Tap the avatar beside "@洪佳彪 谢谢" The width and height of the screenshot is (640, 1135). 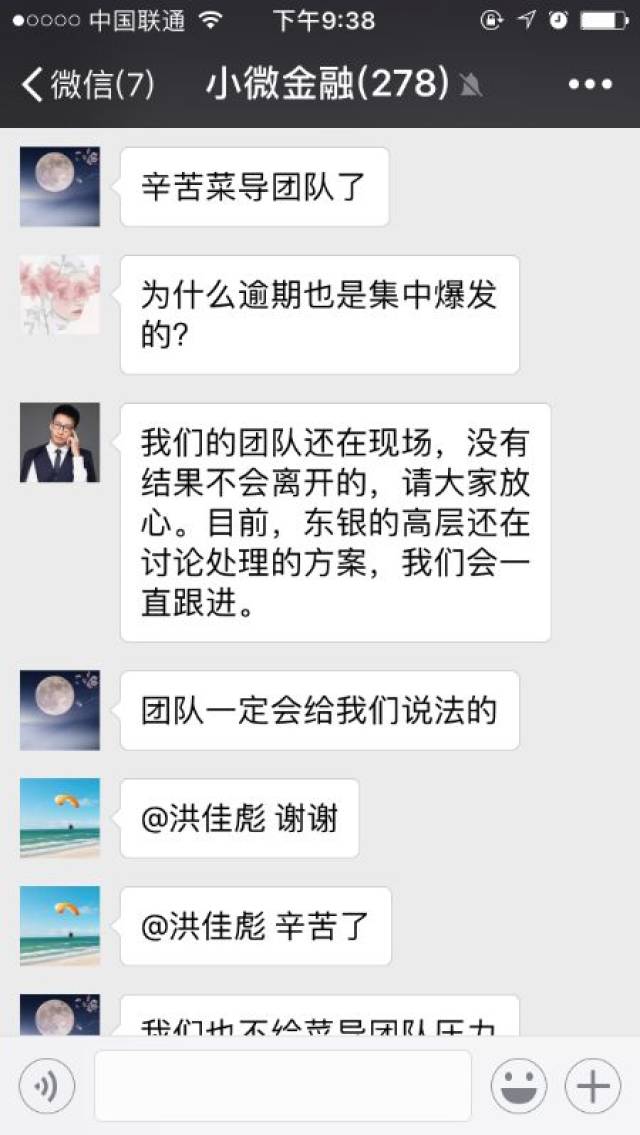[x=60, y=818]
